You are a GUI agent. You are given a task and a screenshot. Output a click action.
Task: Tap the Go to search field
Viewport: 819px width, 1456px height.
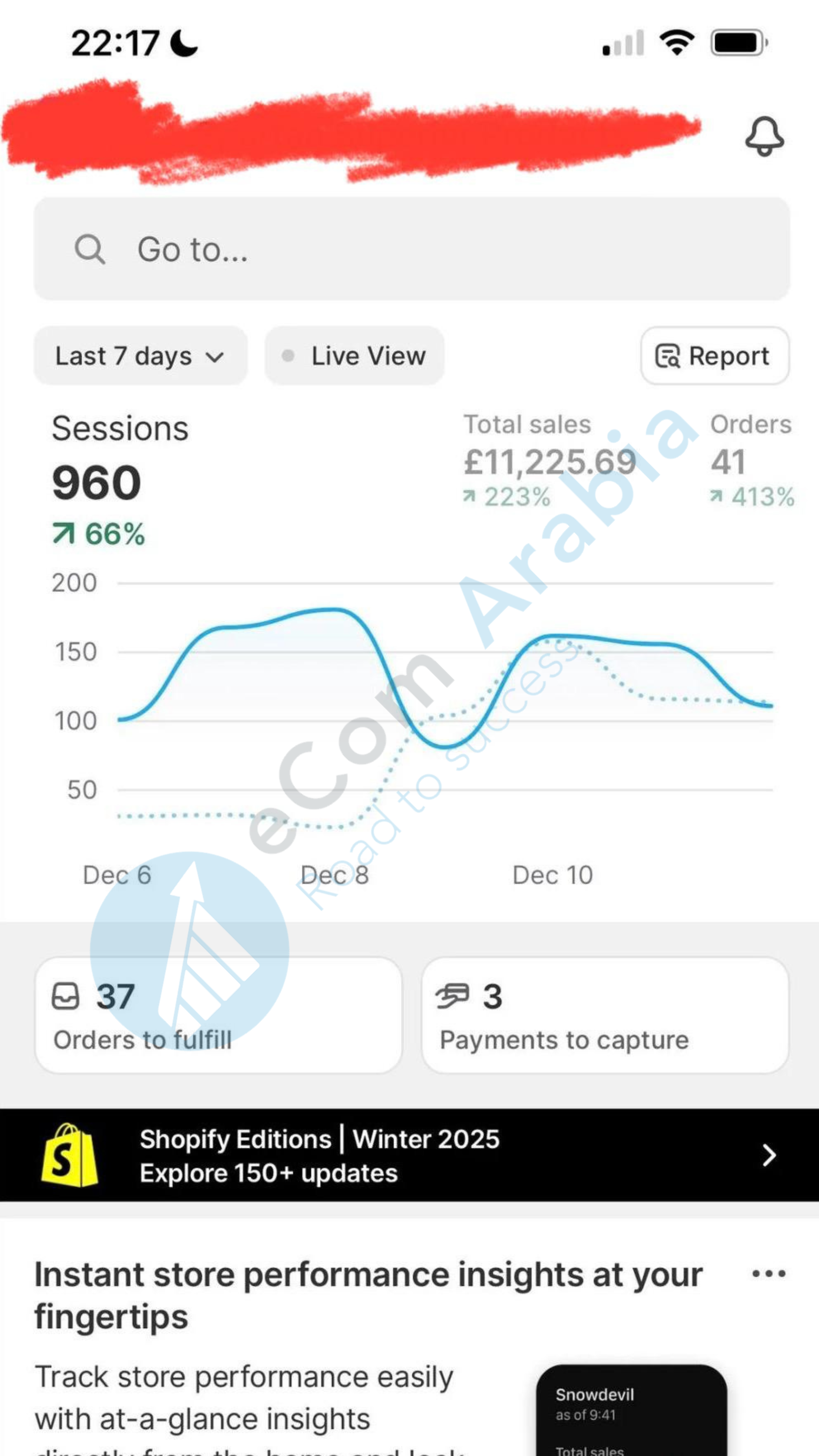(411, 249)
